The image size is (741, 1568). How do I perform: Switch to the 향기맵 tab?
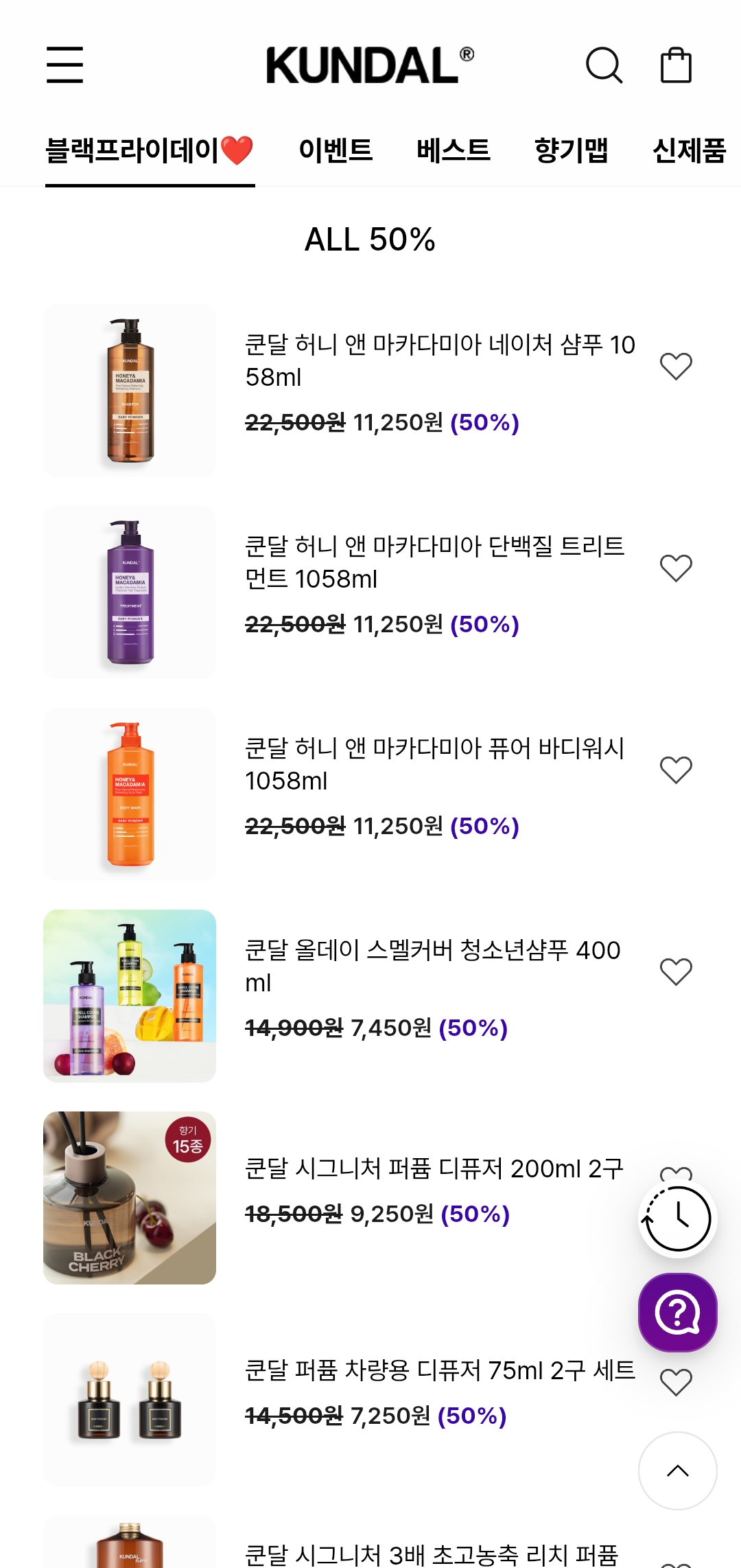click(x=572, y=150)
